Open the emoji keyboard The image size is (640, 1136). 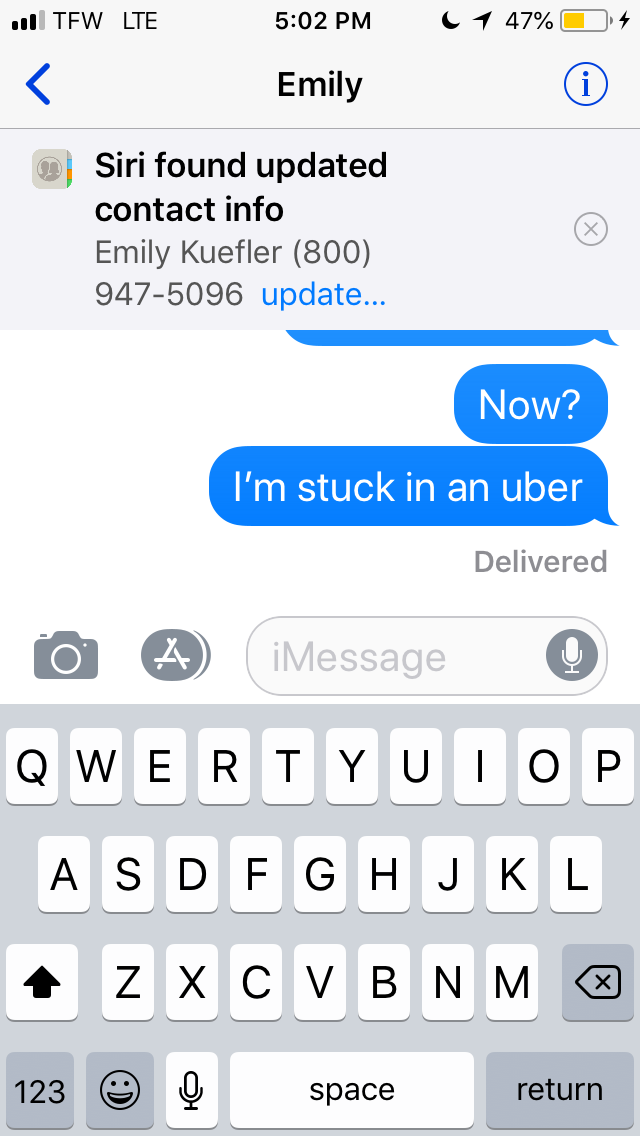[120, 1089]
